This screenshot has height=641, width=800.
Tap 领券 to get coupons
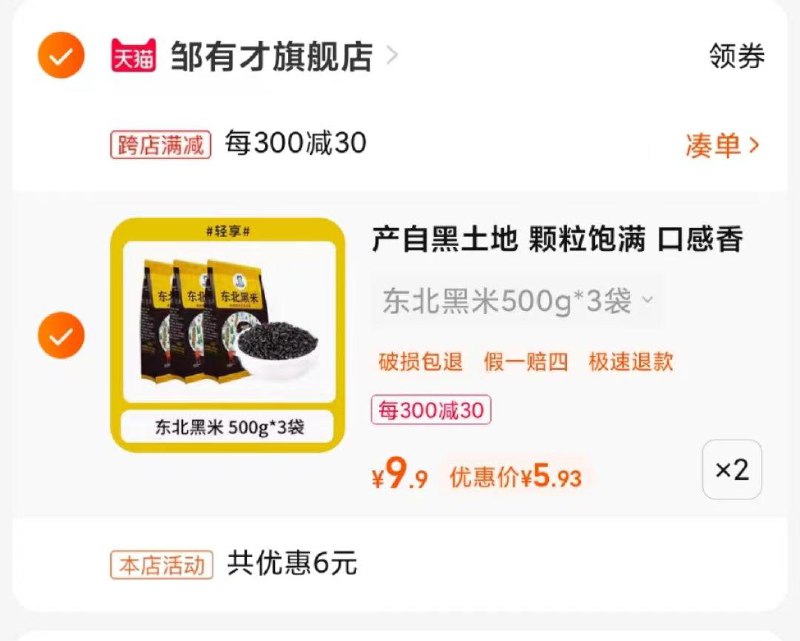[736, 57]
